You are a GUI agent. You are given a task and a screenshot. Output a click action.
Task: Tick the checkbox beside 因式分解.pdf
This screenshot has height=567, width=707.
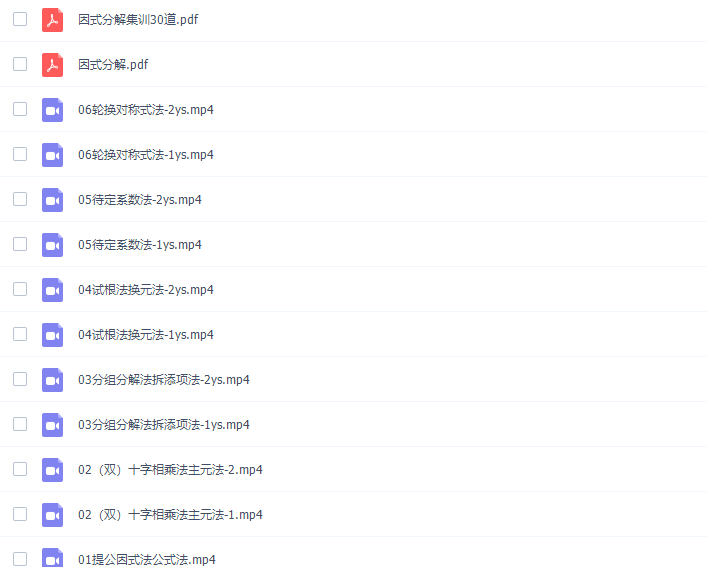coord(20,64)
